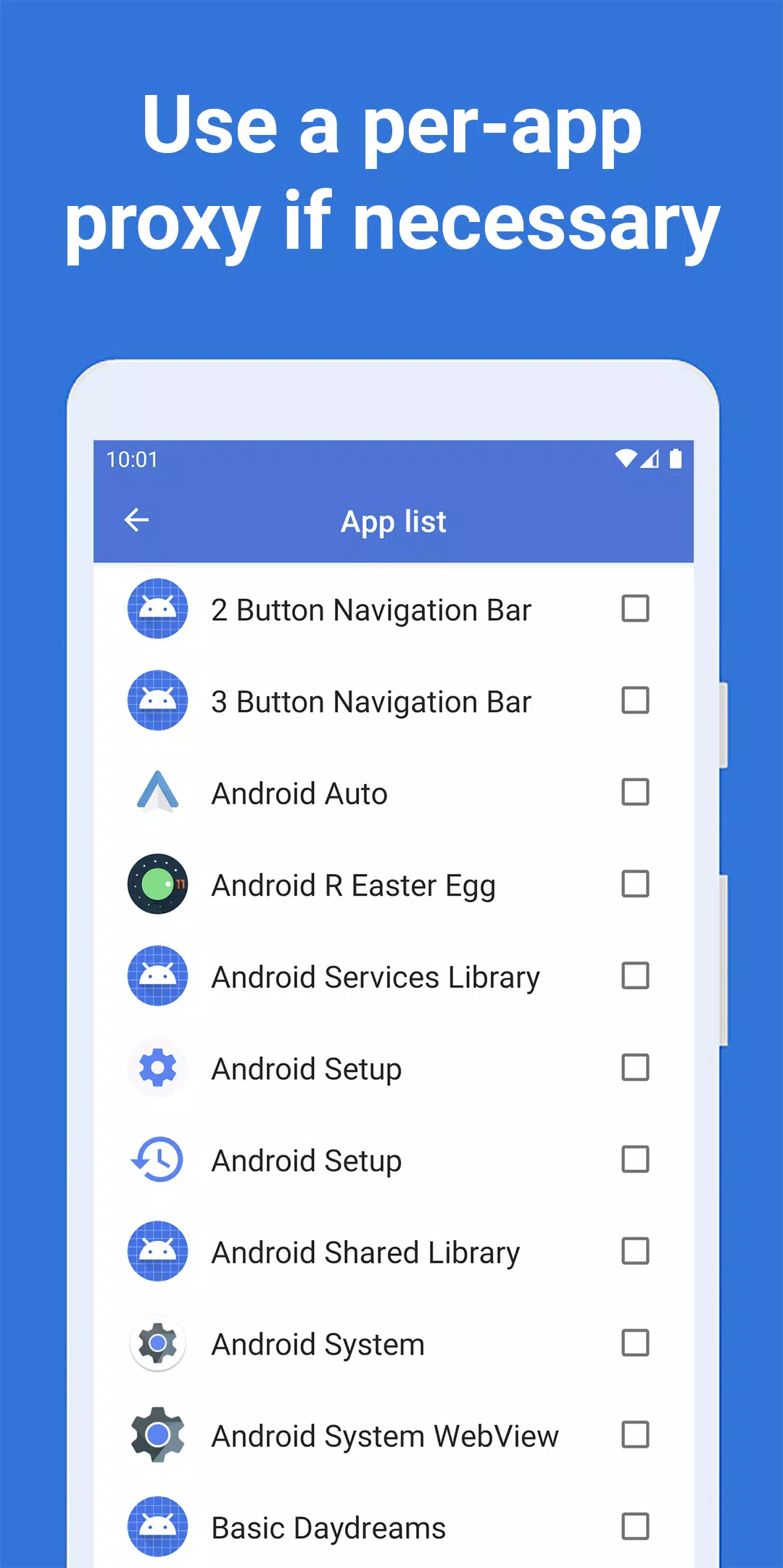This screenshot has height=1568, width=783.
Task: Tap the App list title bar
Action: pyautogui.click(x=394, y=520)
